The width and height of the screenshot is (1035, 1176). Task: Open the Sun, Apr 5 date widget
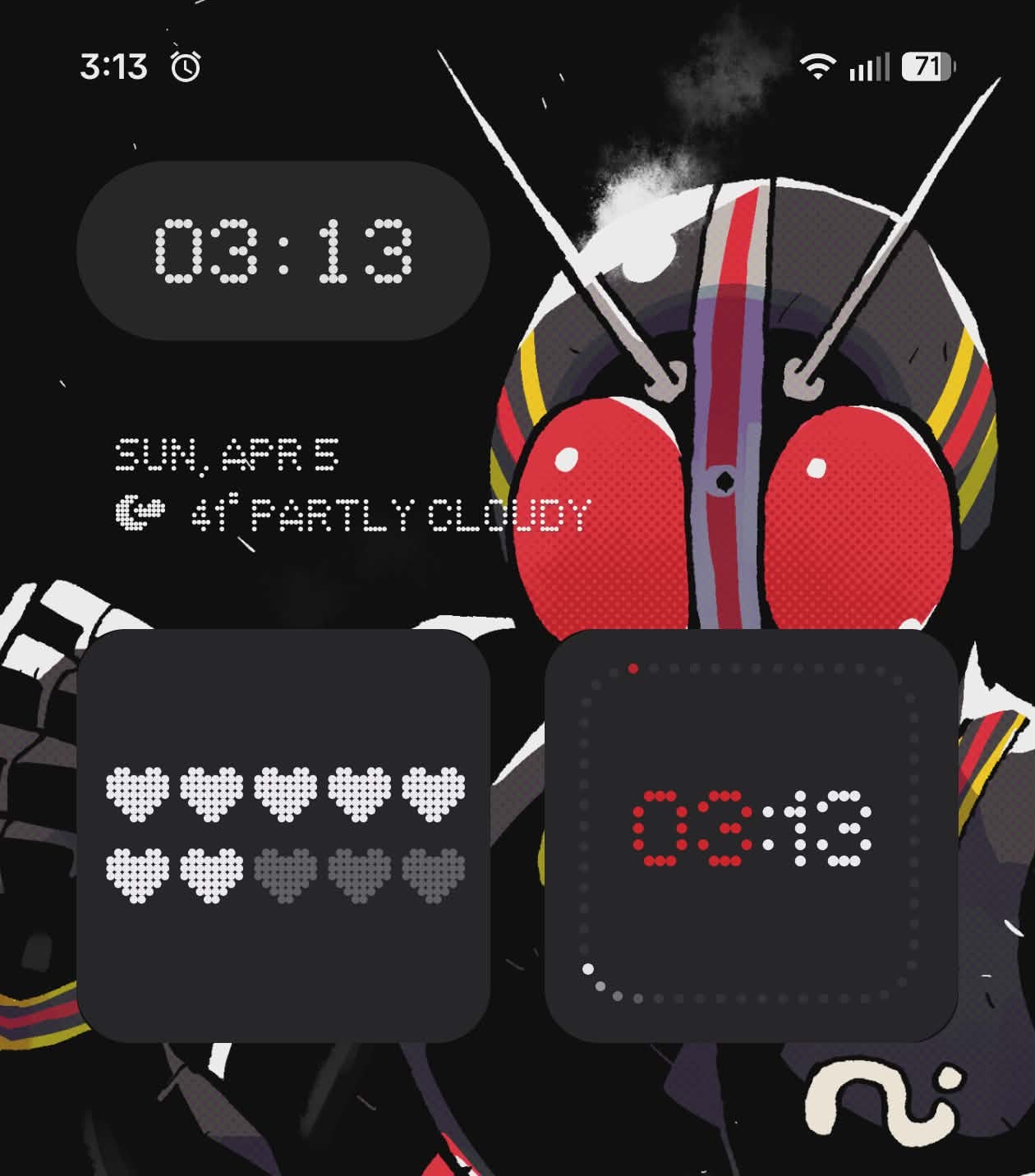227,454
